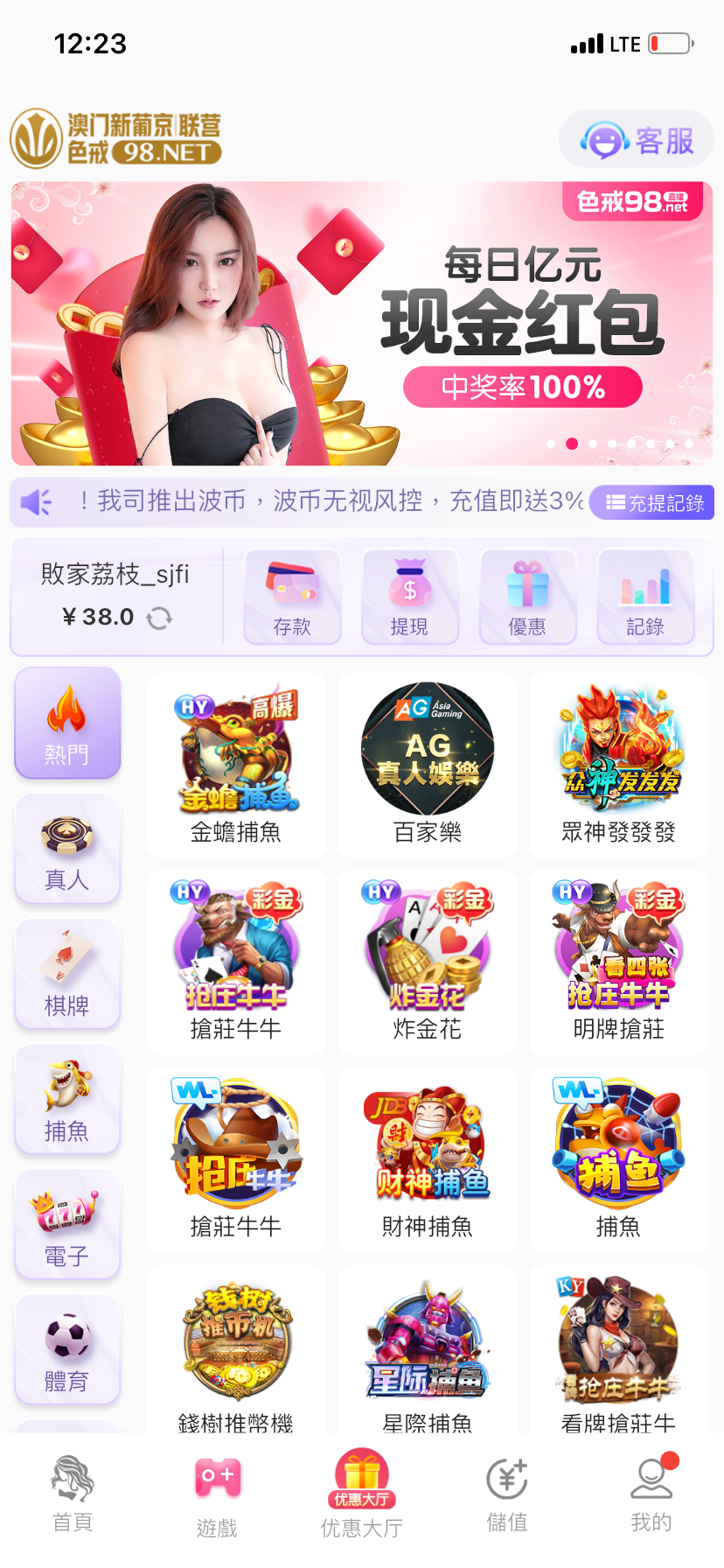Open 客服 customer service
Image resolution: width=724 pixels, height=1568 pixels.
(x=637, y=140)
